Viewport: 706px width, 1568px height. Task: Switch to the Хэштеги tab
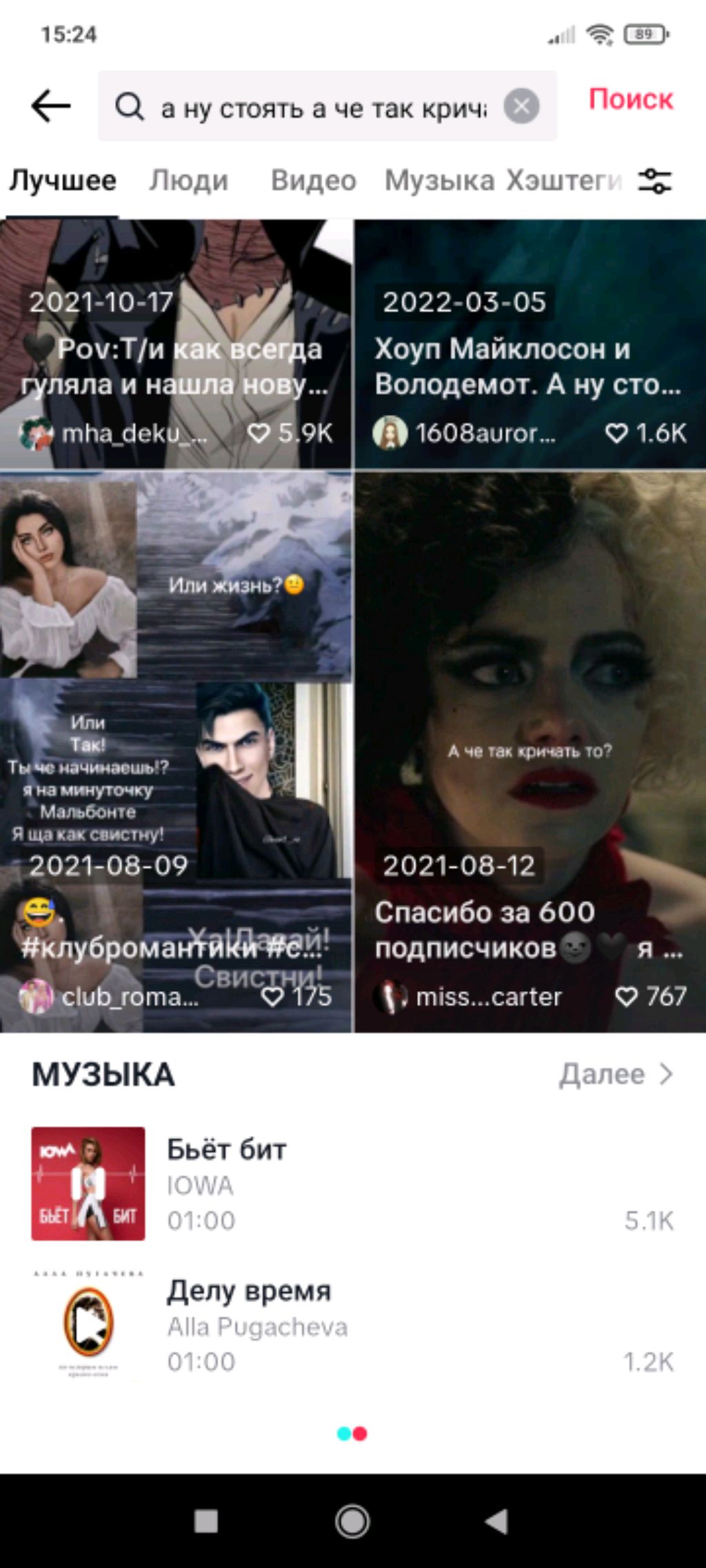564,181
